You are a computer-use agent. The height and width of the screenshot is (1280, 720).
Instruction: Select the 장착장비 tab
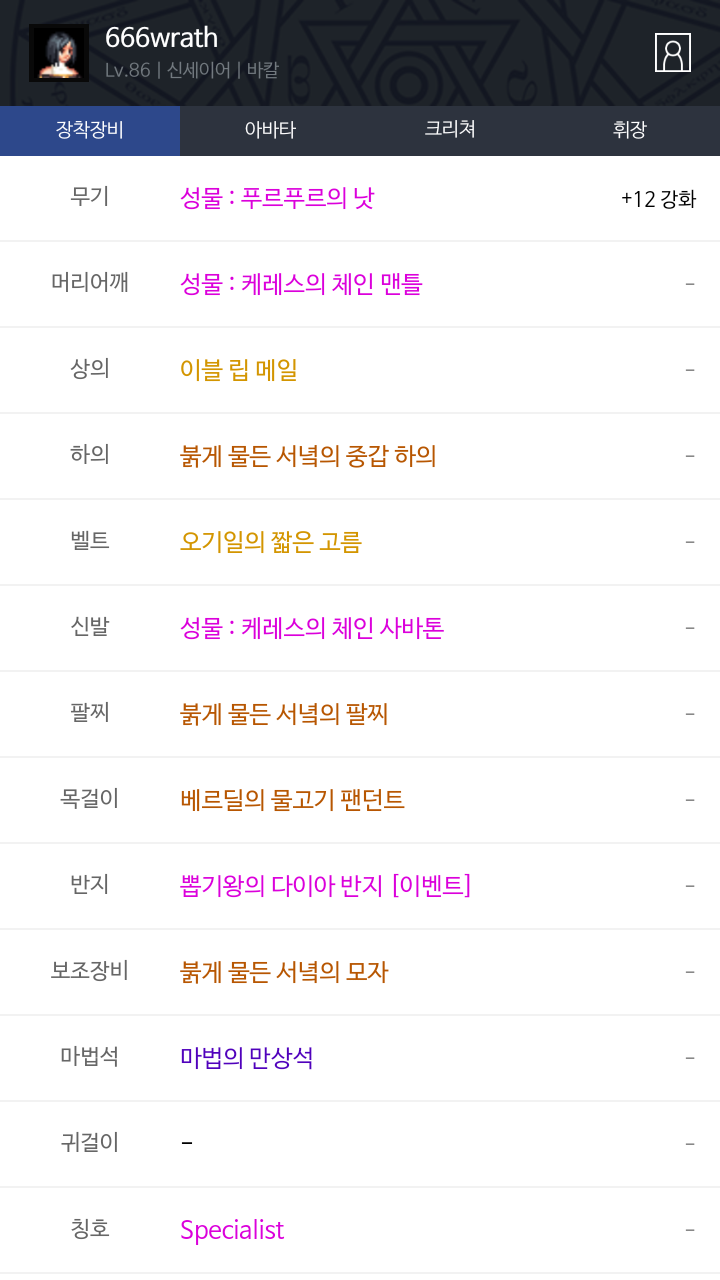point(90,130)
